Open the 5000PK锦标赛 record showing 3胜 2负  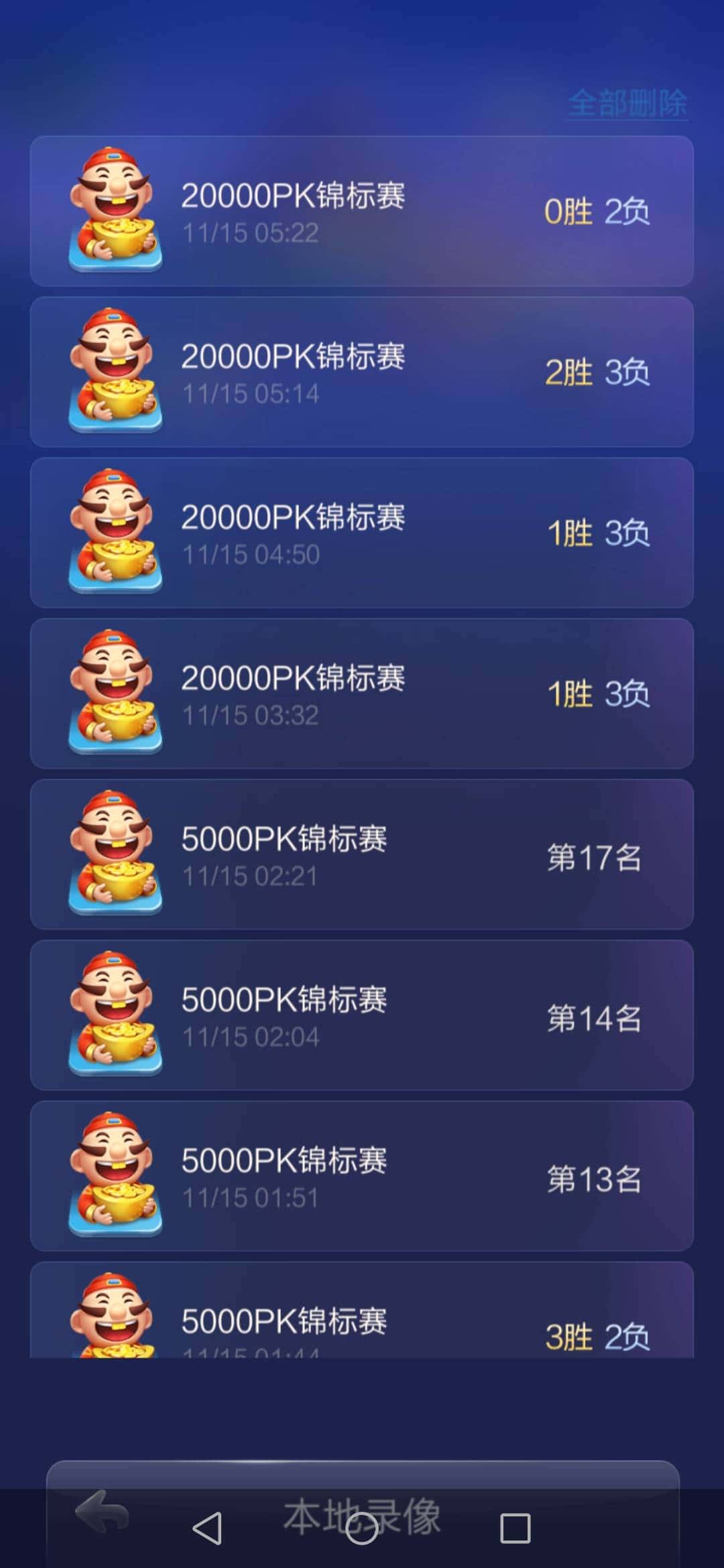(362, 1313)
